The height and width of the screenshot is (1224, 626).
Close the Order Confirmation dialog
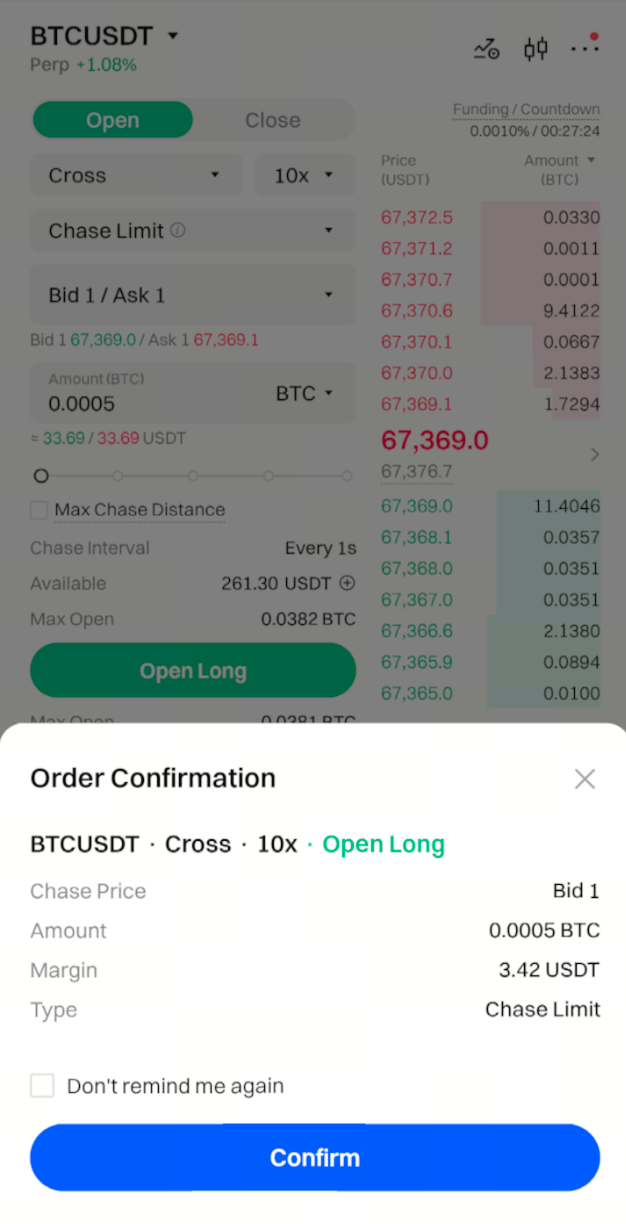tap(585, 779)
